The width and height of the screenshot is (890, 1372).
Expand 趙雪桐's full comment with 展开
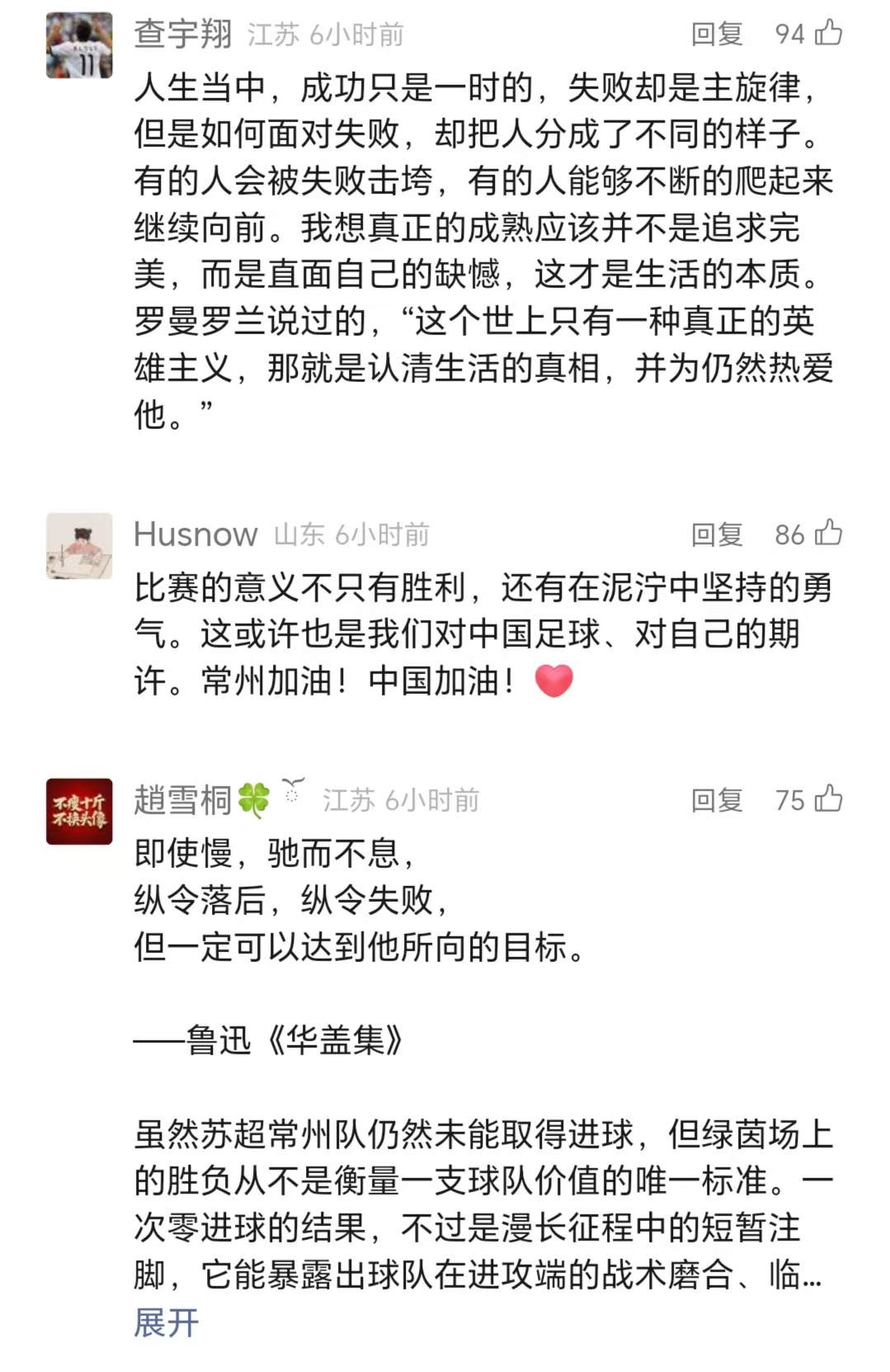tap(166, 1322)
